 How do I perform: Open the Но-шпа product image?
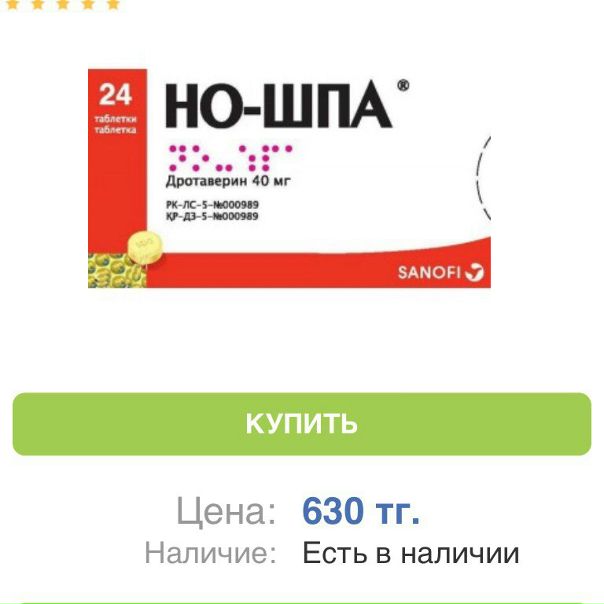click(x=289, y=179)
